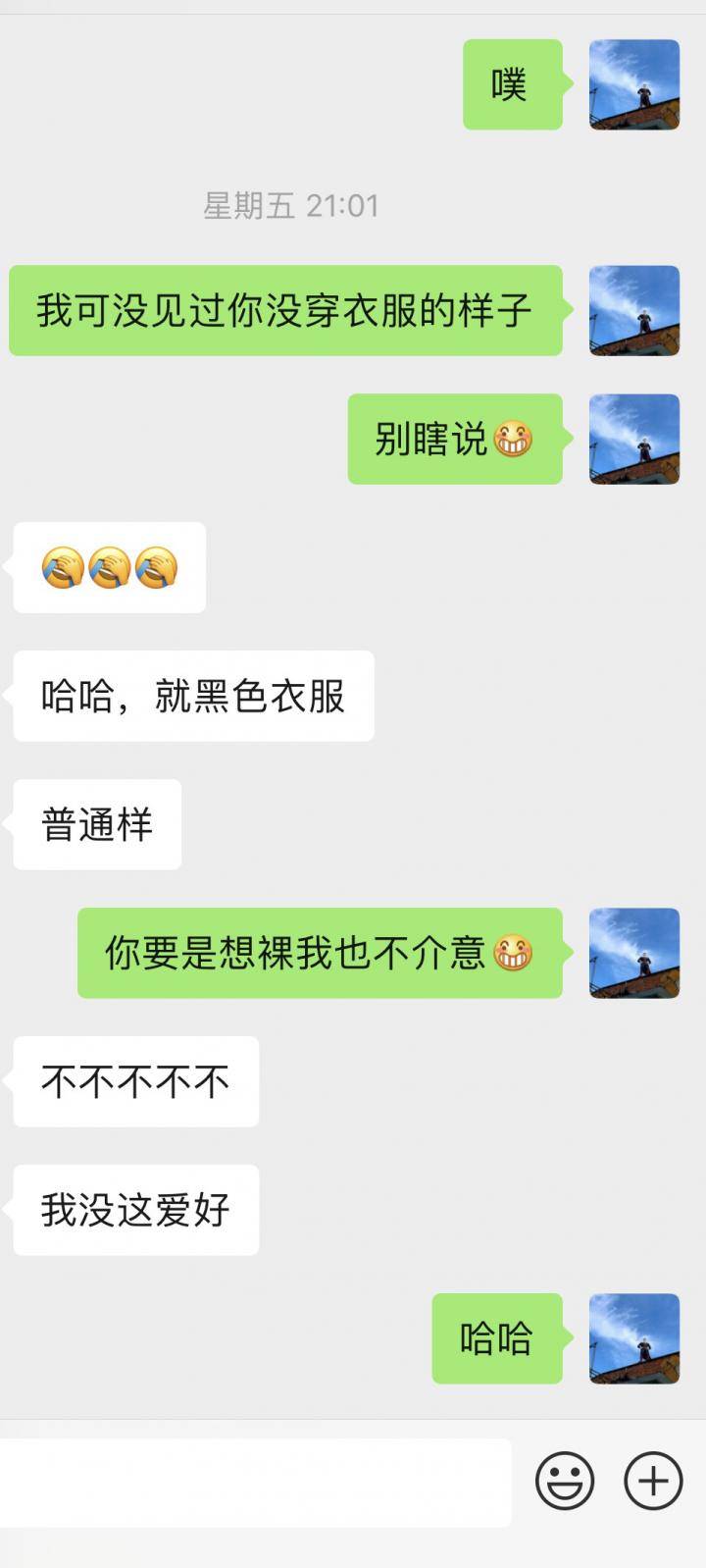
Task: Select the '噗' message bubble
Action: [511, 85]
